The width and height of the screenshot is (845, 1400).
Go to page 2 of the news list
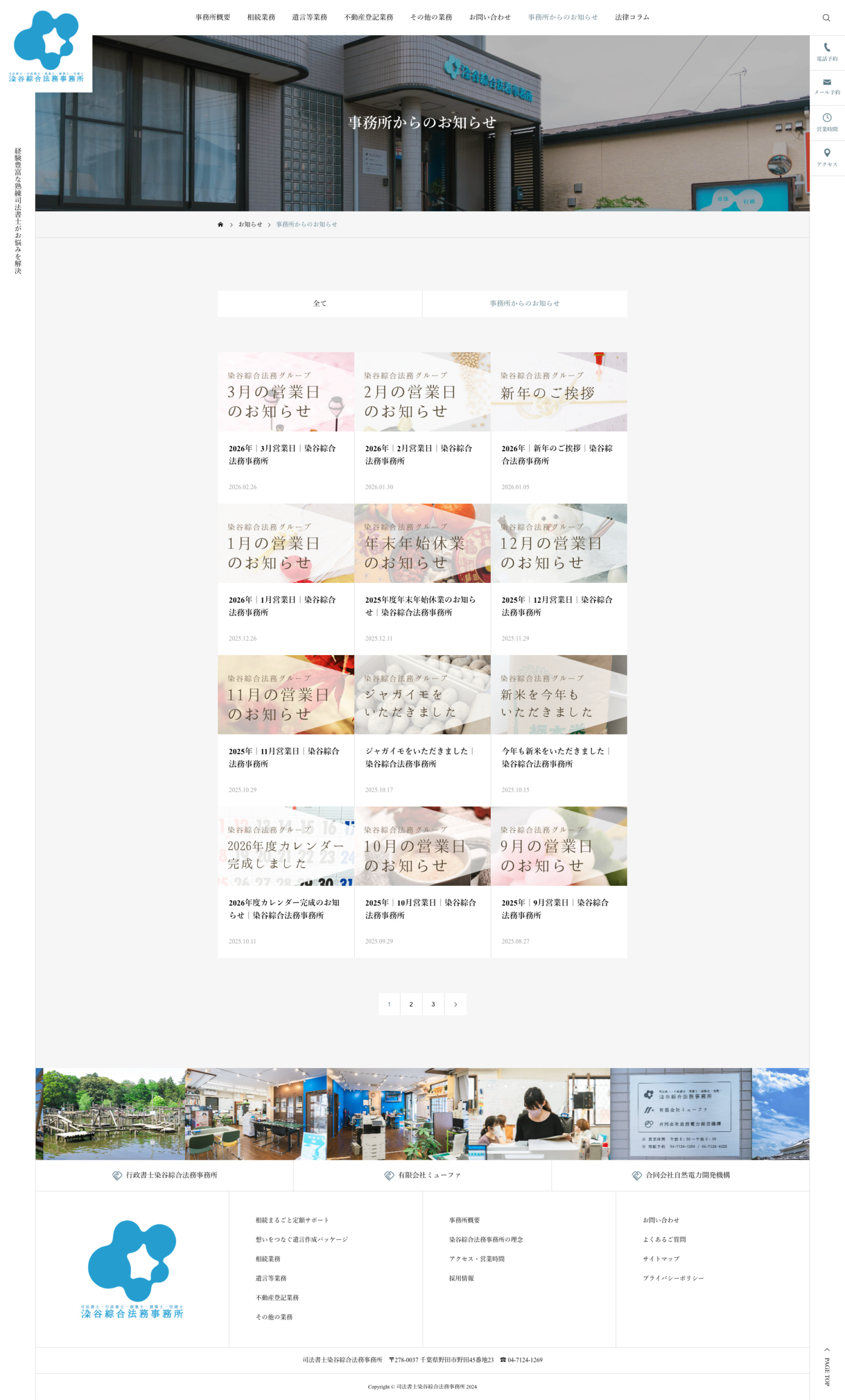(411, 1004)
